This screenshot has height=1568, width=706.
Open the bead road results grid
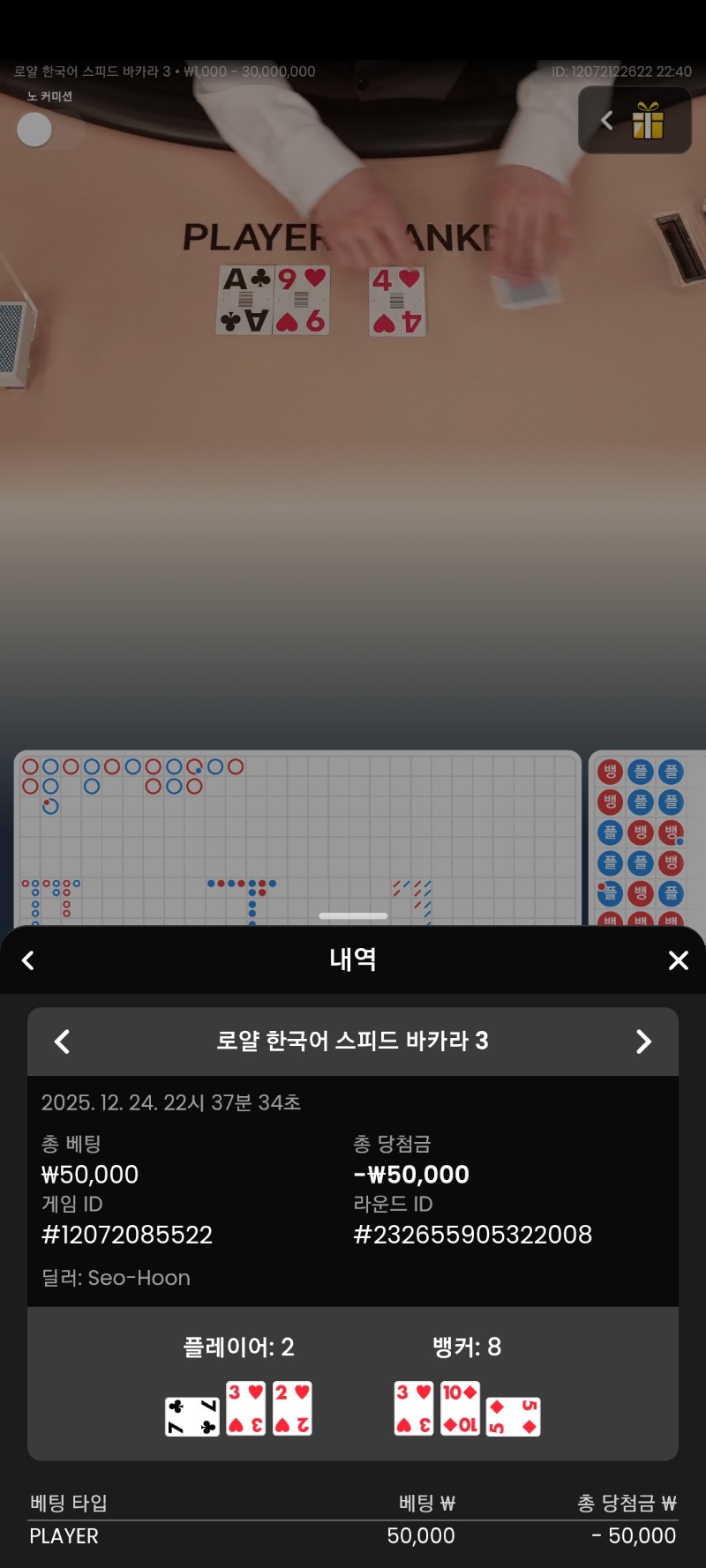646,838
